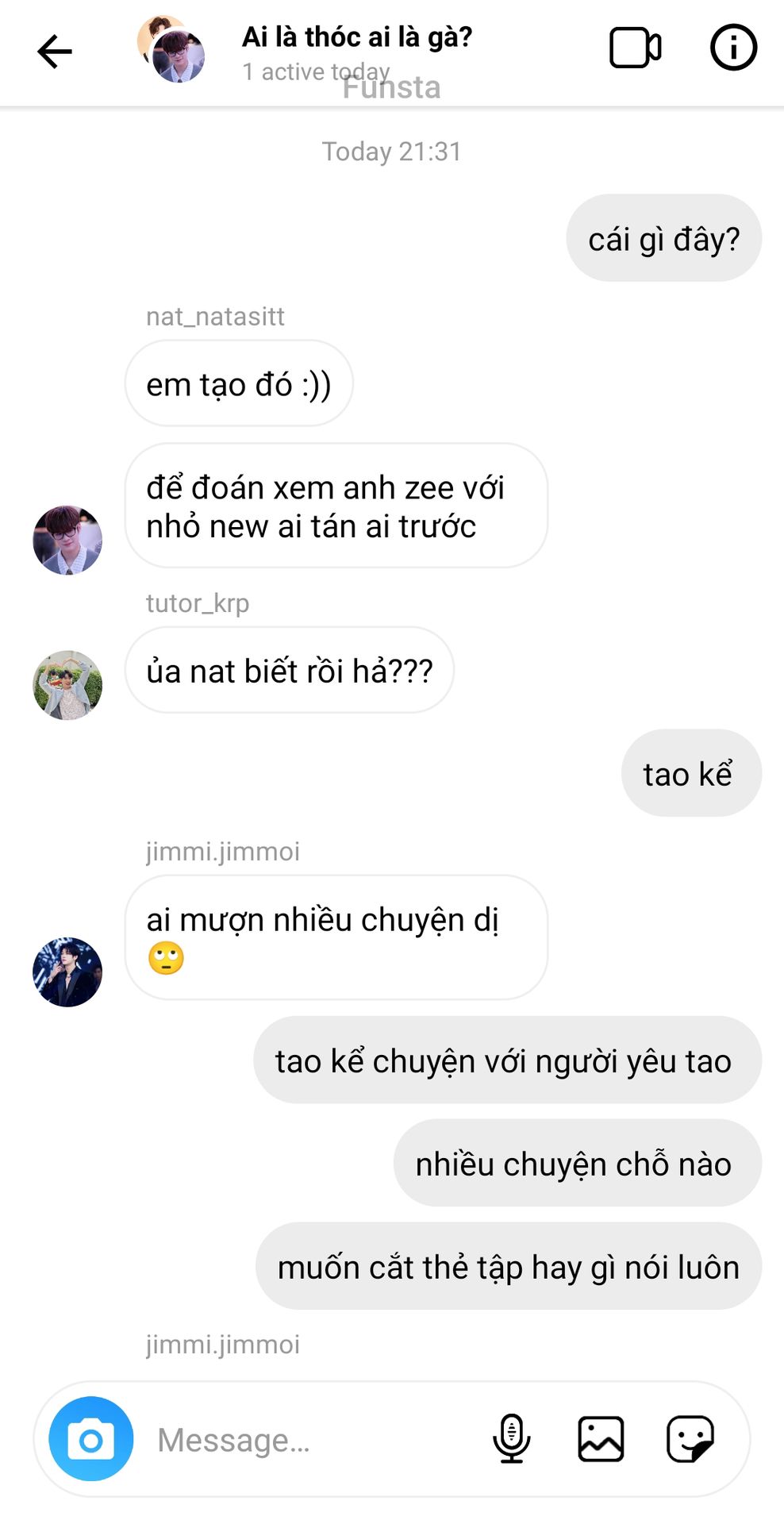
Task: Open jimmi.jimmoi's avatar beside his message
Action: pos(67,972)
